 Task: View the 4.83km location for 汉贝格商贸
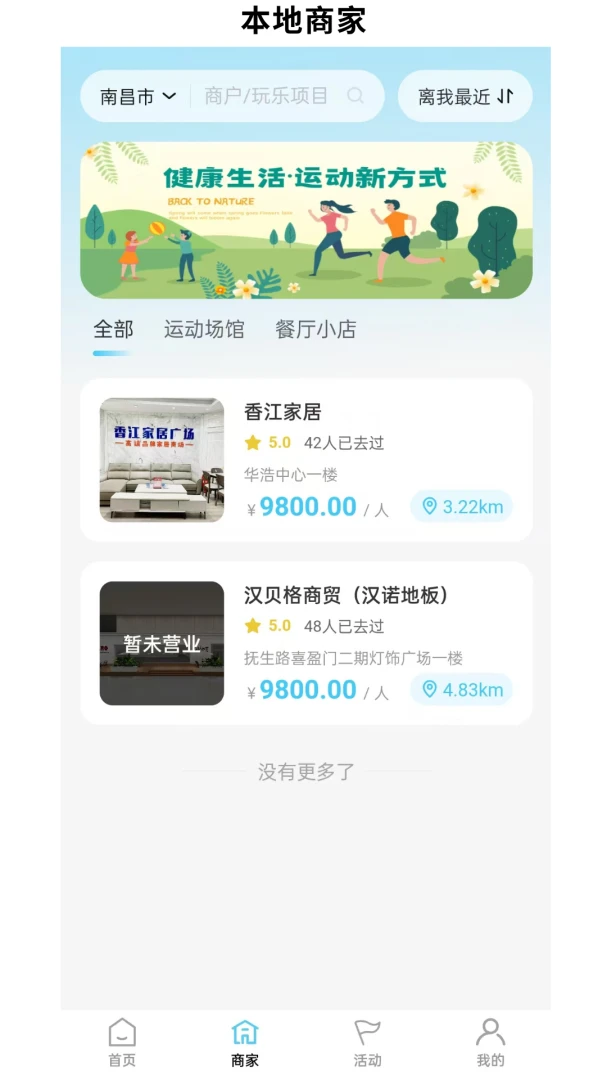pyautogui.click(x=462, y=689)
